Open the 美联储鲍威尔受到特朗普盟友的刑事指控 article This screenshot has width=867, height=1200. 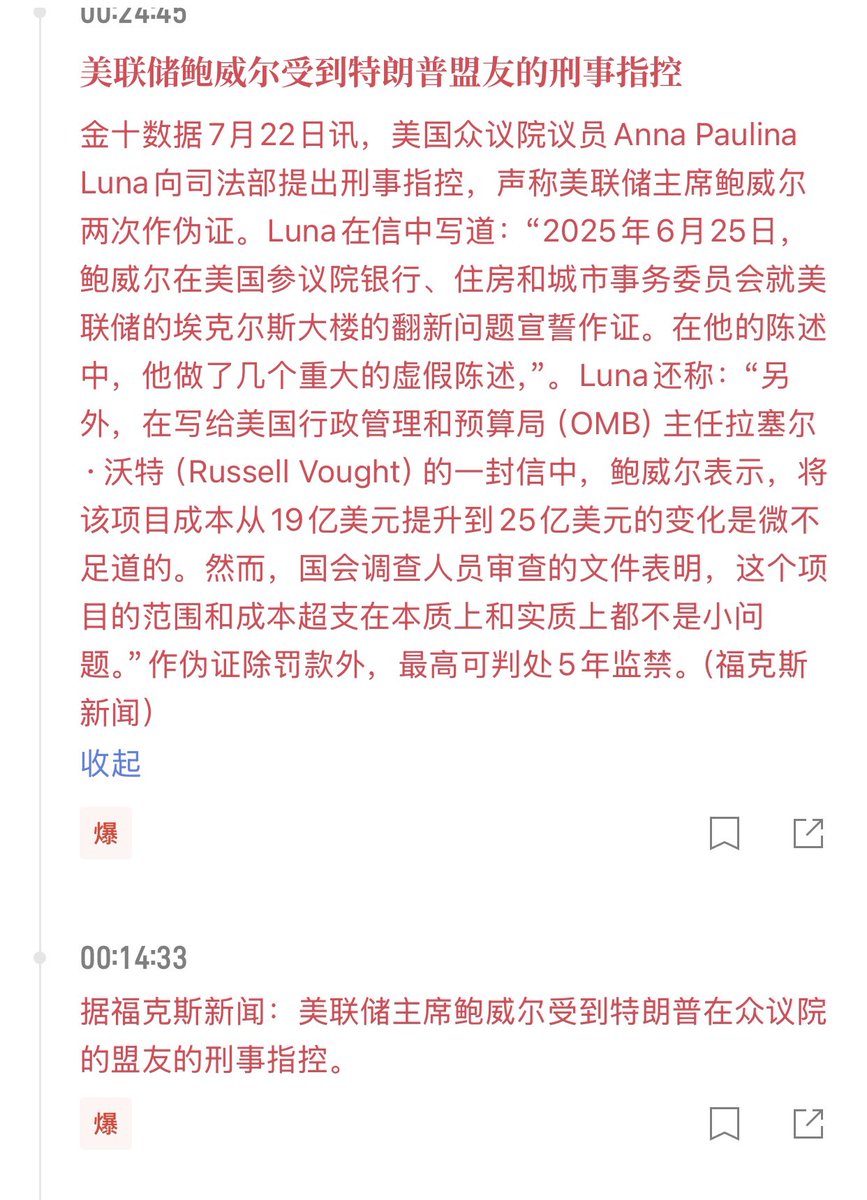[381, 74]
